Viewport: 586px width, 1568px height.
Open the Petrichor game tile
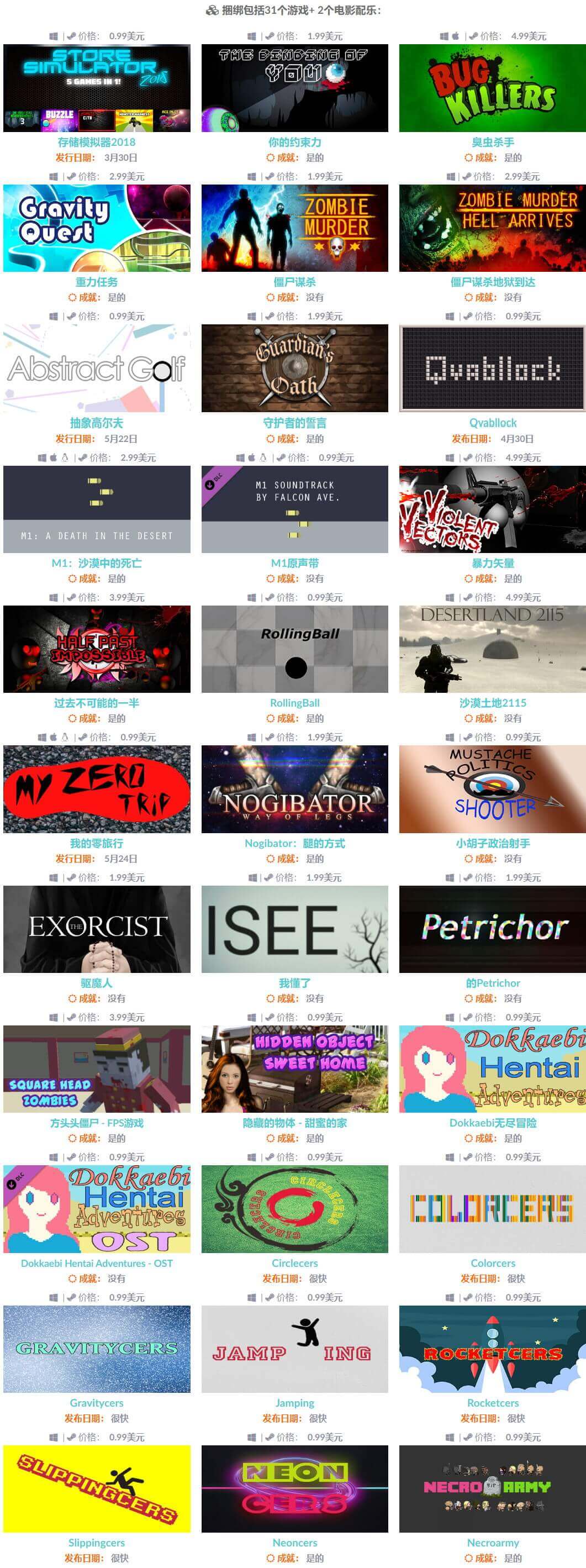coord(492,929)
